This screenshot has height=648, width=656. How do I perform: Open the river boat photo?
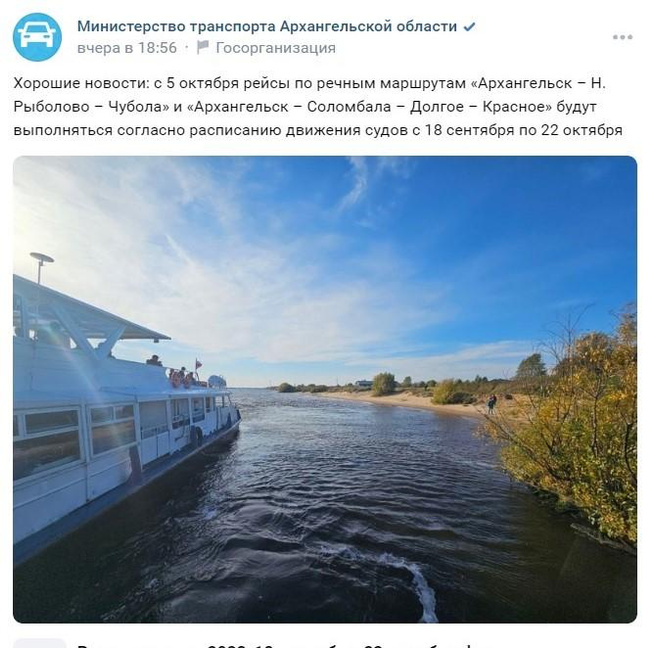coord(324,388)
